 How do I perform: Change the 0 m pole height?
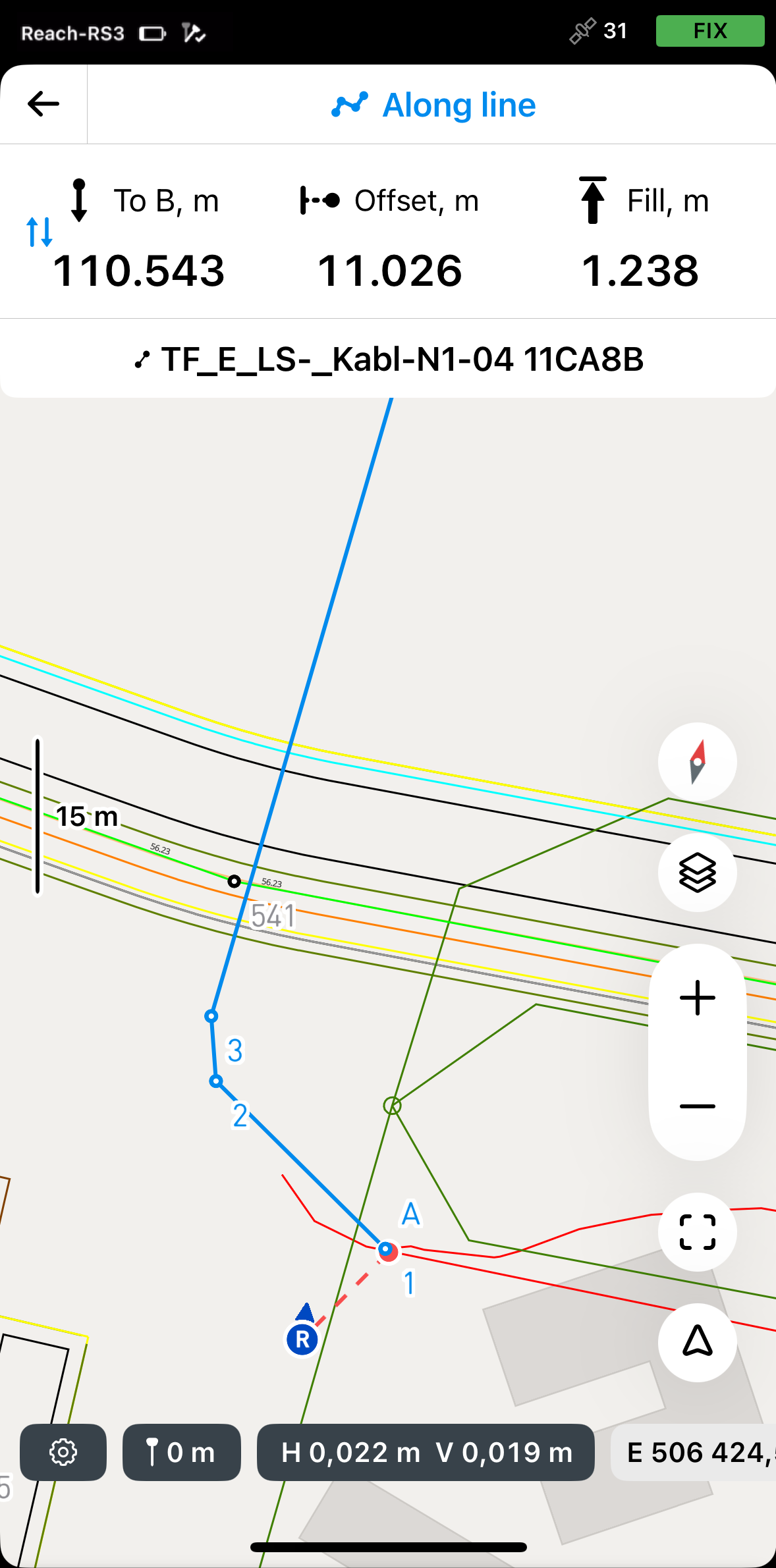[182, 1452]
